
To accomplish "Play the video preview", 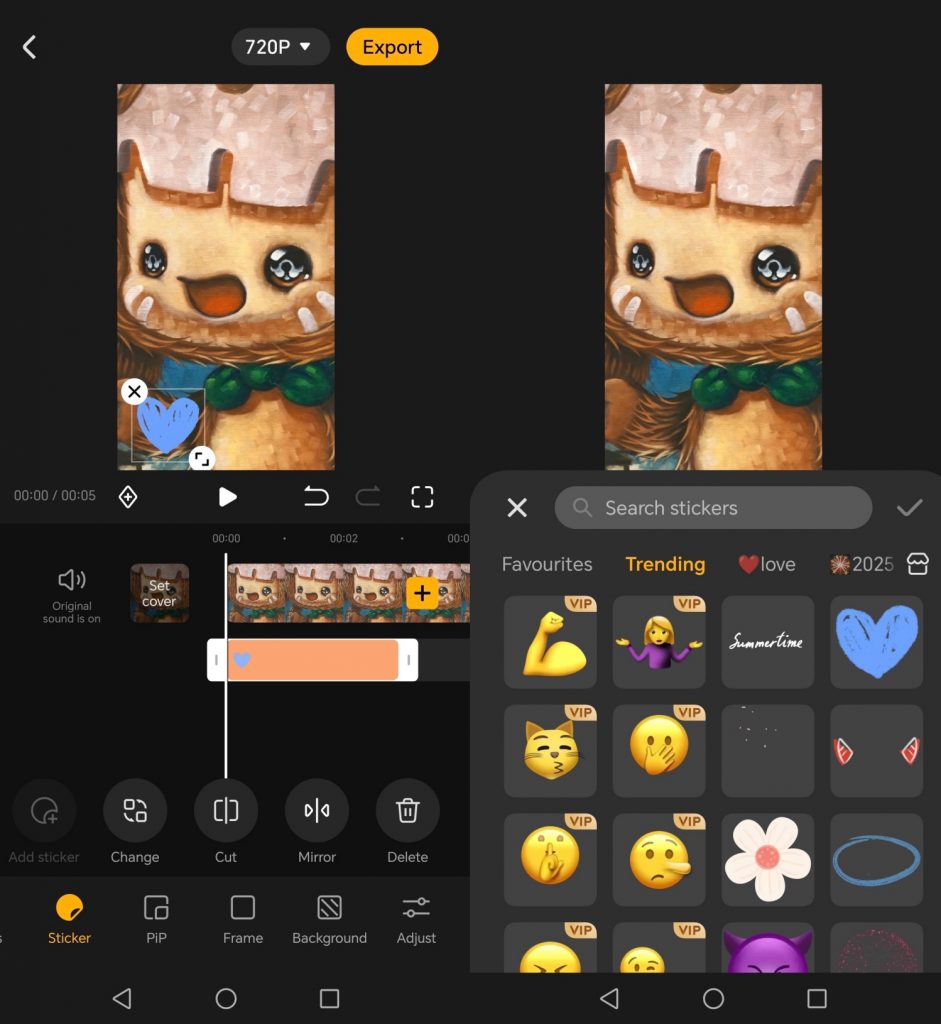I will [227, 497].
